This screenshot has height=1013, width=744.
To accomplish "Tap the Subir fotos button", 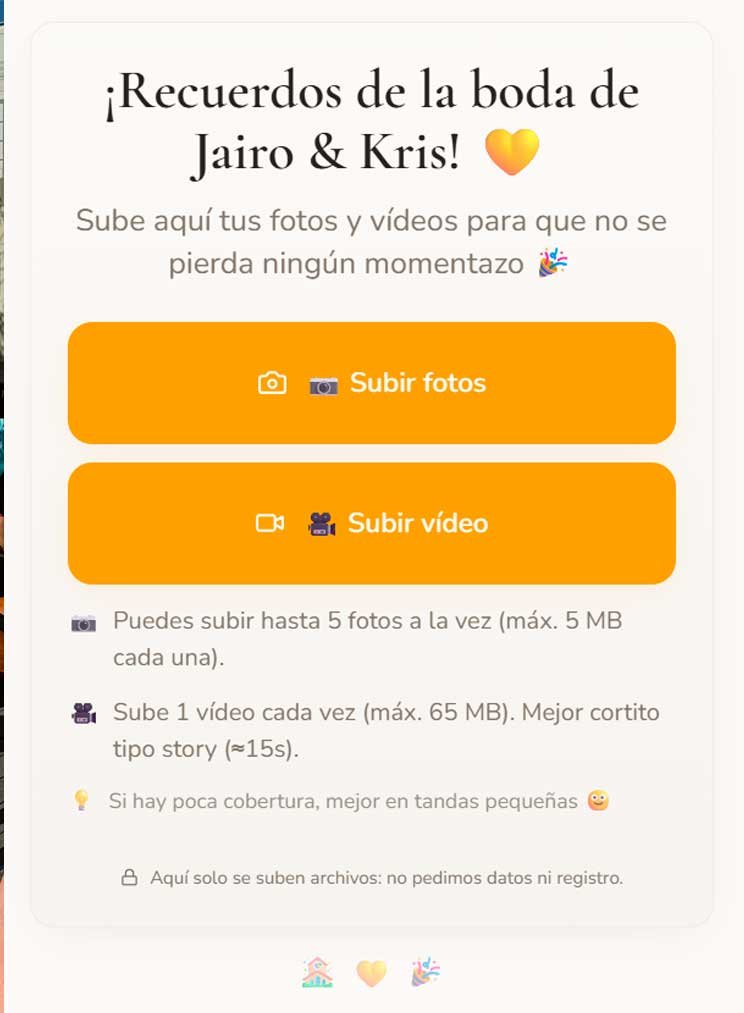I will pos(372,383).
